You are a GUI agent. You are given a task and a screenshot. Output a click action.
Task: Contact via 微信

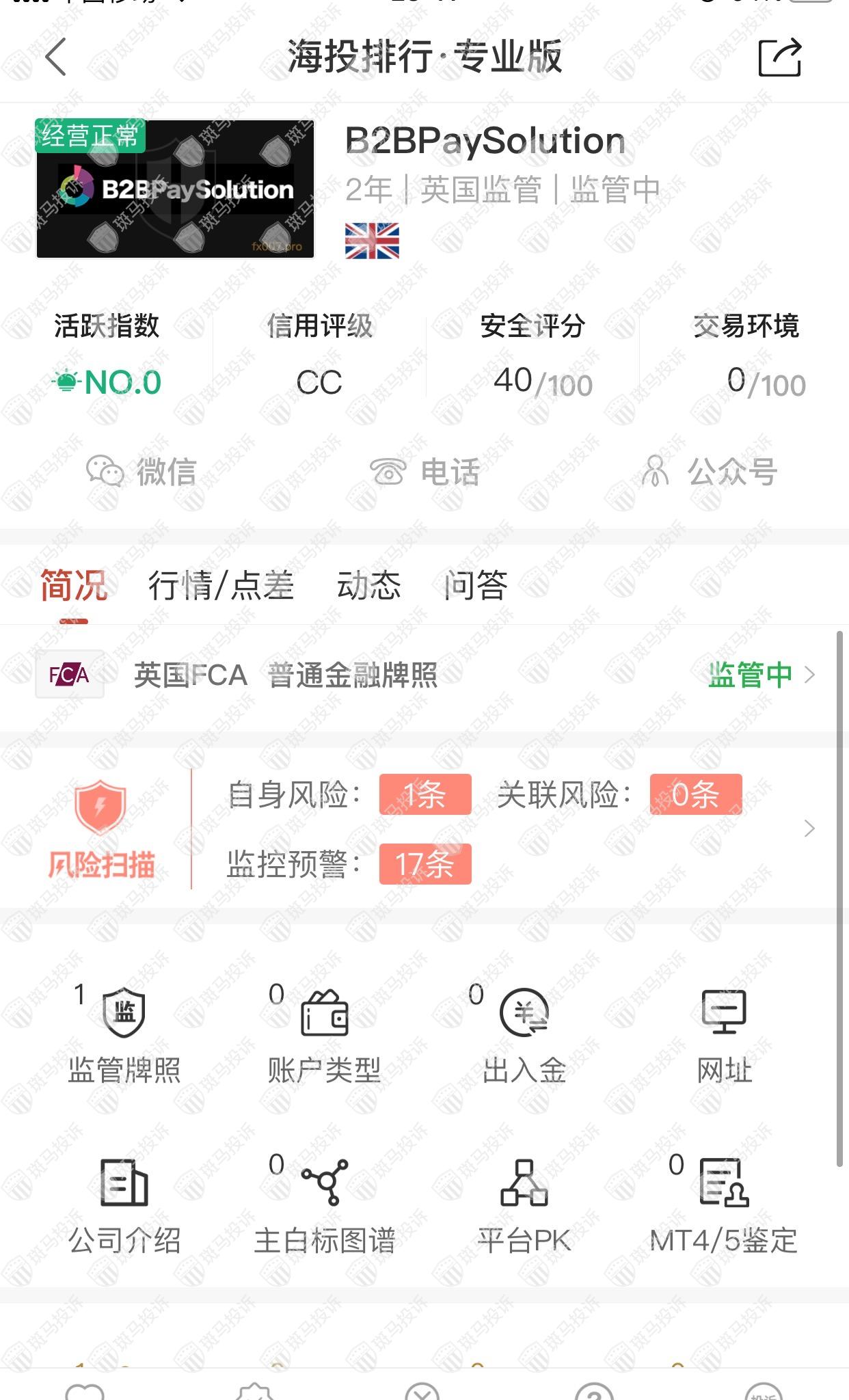click(141, 472)
